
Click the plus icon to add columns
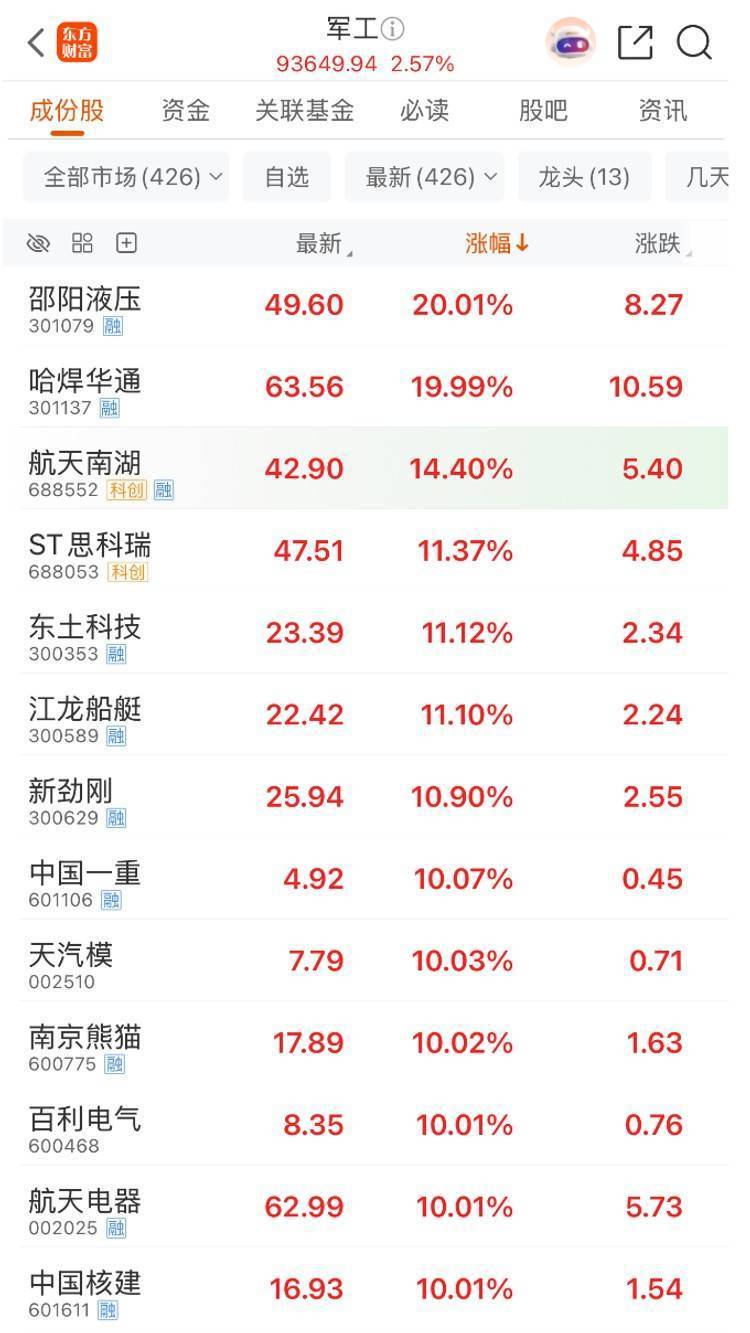click(123, 242)
